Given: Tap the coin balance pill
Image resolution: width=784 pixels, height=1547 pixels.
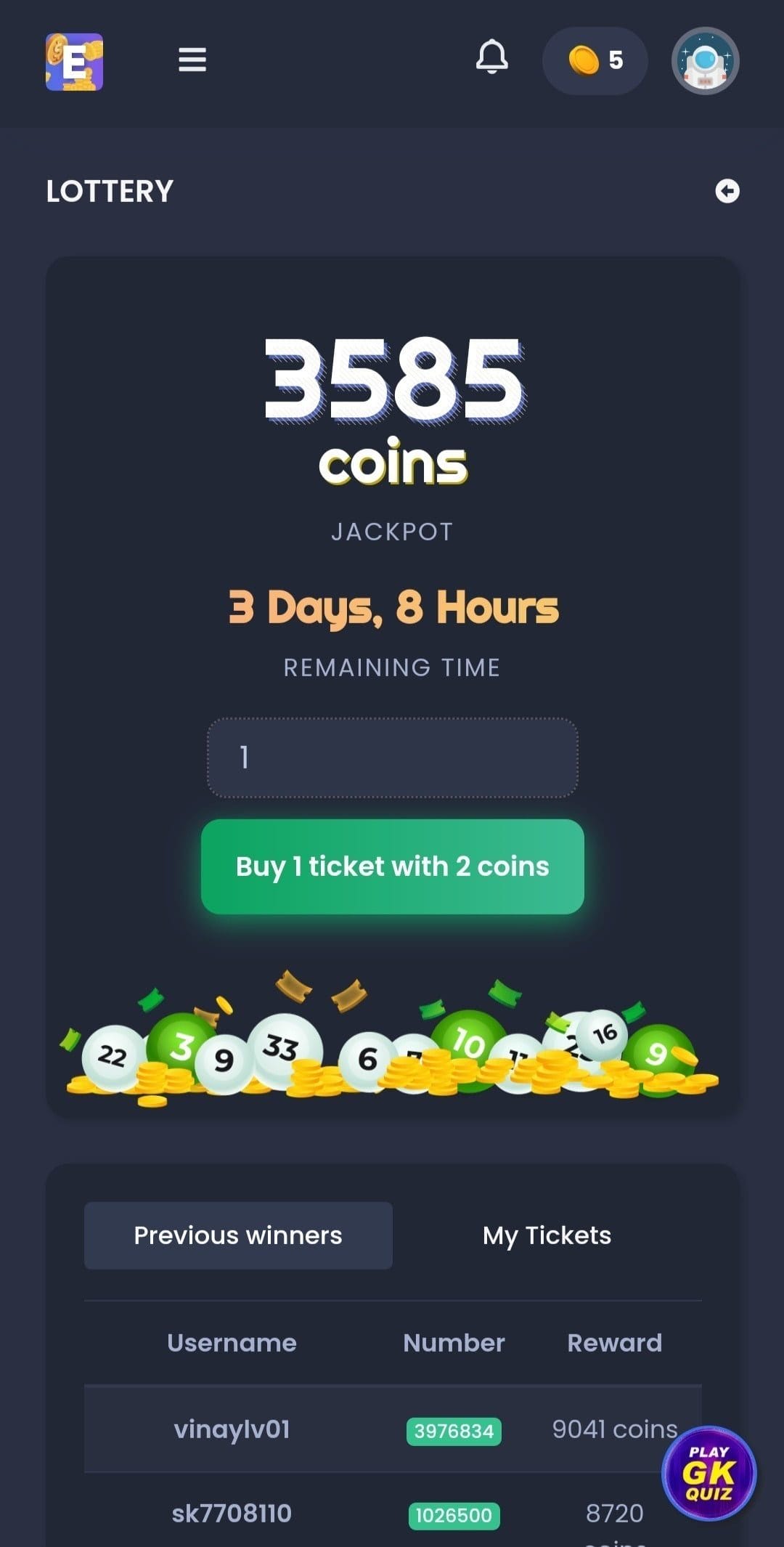Looking at the screenshot, I should (x=595, y=61).
